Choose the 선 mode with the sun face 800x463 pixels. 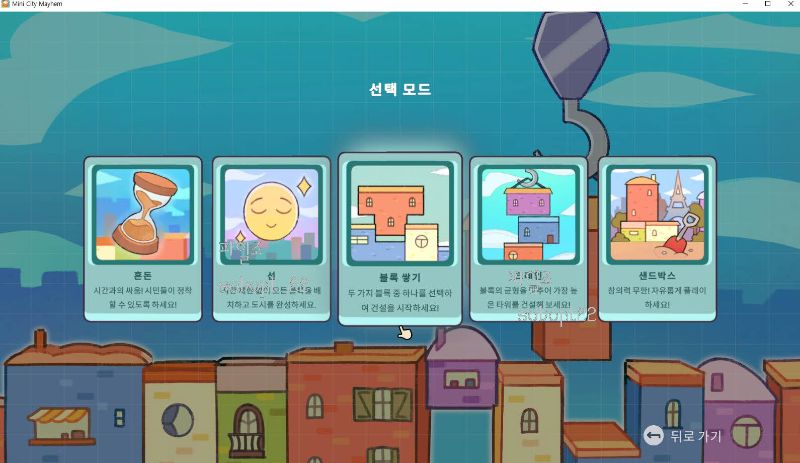[x=271, y=236]
